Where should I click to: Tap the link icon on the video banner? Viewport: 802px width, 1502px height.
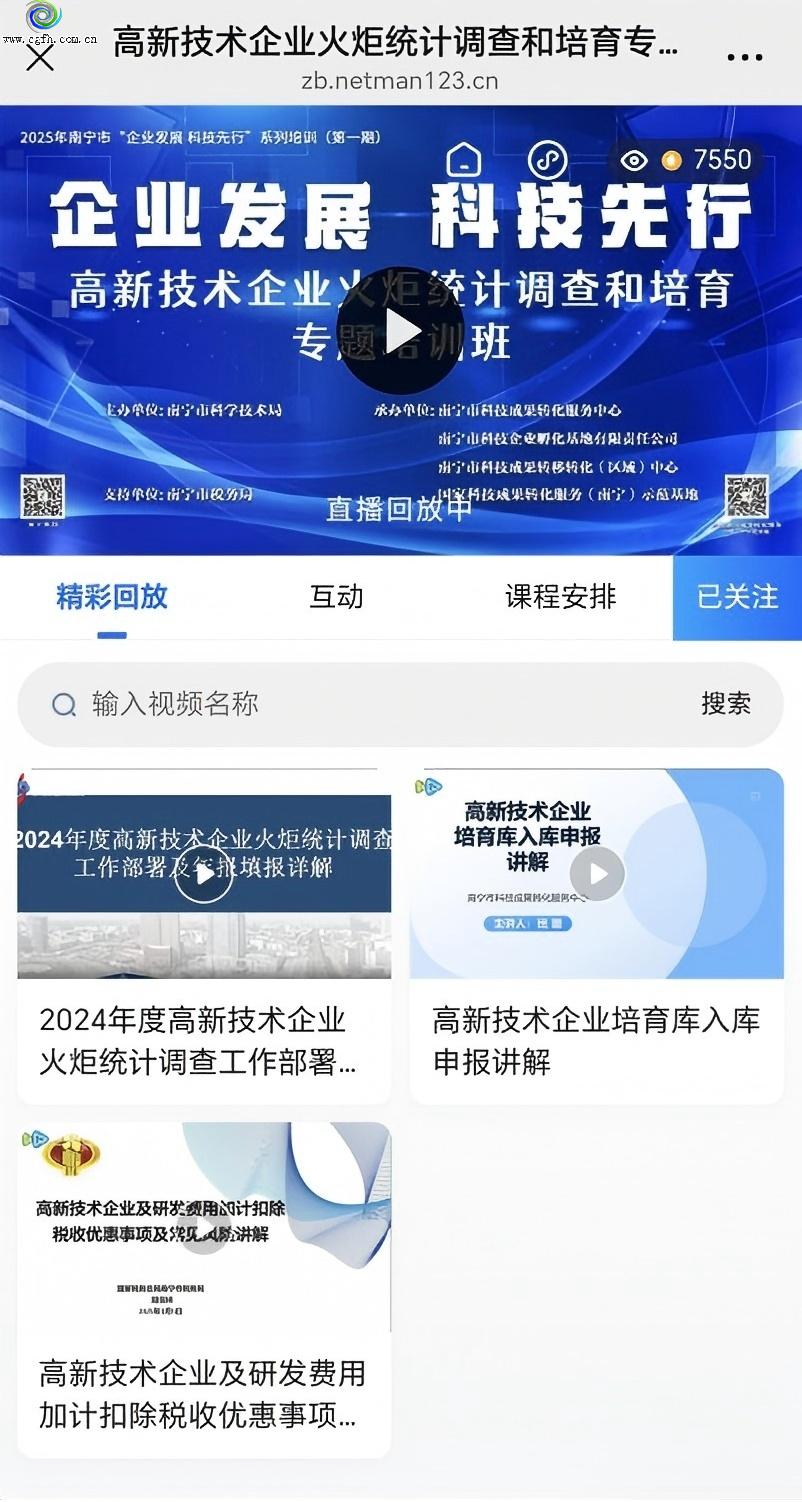(x=547, y=160)
